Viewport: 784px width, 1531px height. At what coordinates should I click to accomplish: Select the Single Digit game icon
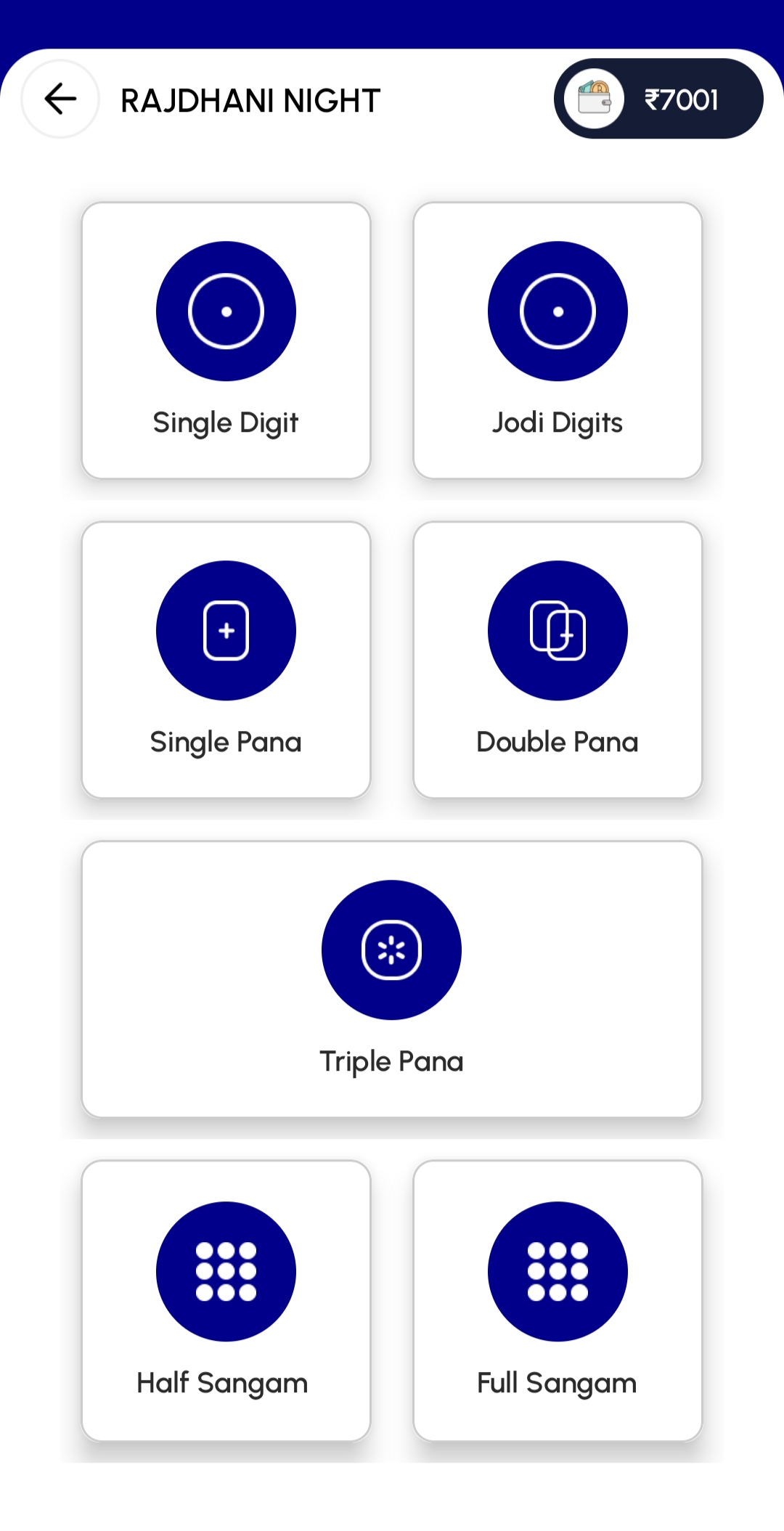pyautogui.click(x=226, y=311)
